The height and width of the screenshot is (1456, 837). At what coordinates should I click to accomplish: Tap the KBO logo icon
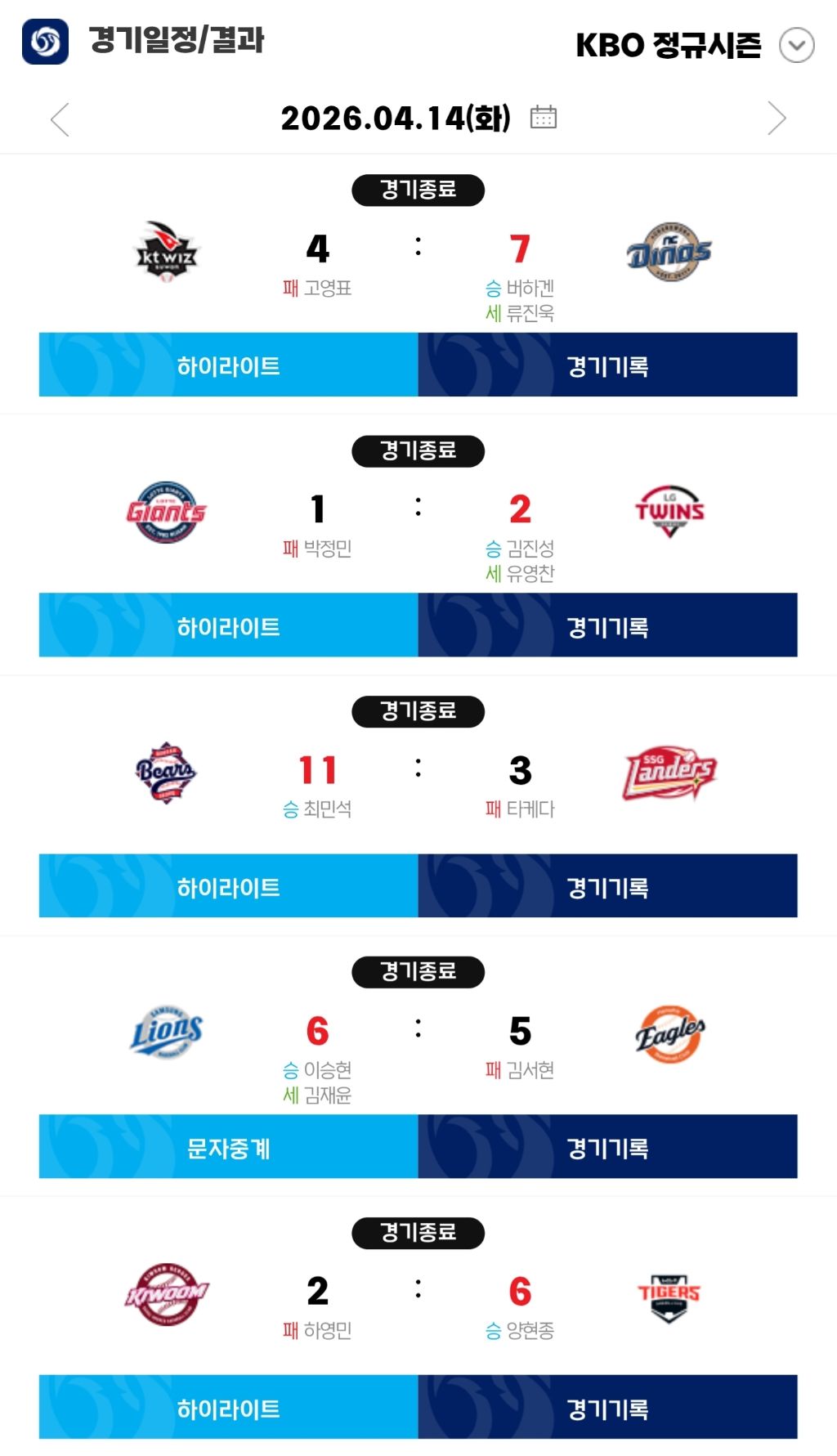pyautogui.click(x=45, y=41)
